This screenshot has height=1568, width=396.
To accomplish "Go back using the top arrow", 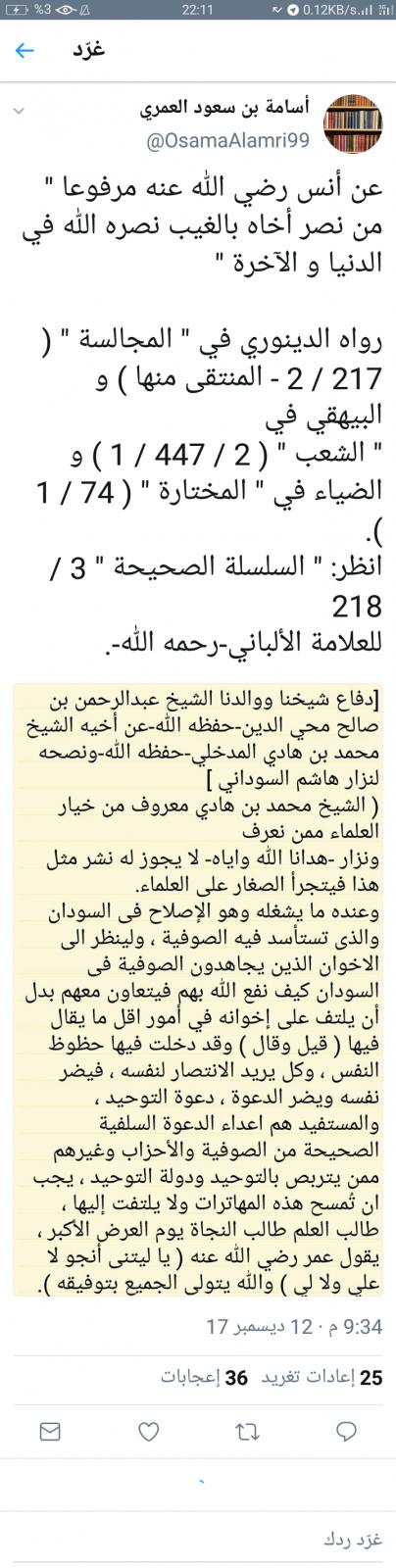I will pyautogui.click(x=24, y=50).
